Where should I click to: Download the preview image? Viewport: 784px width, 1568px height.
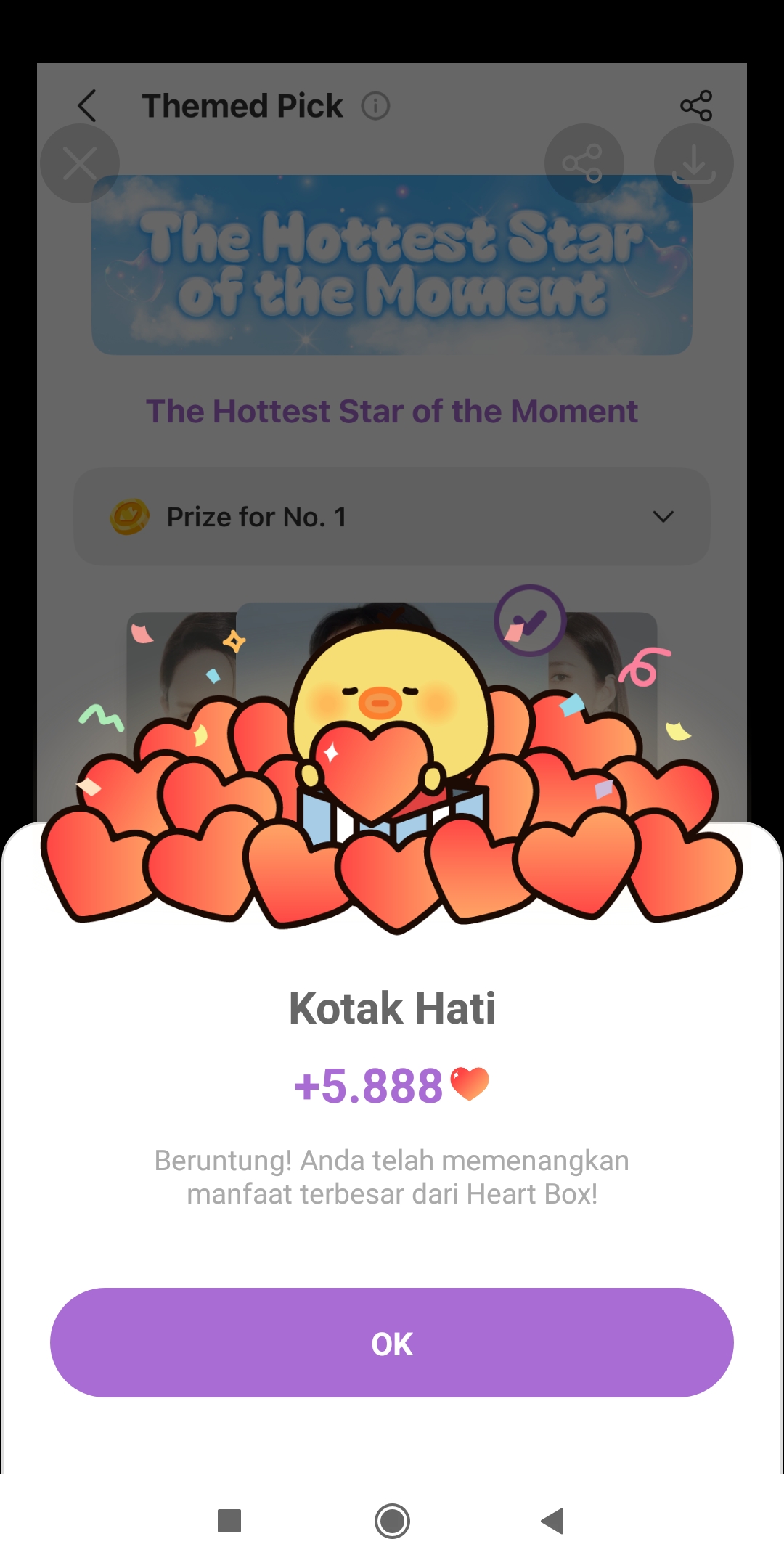(x=693, y=163)
